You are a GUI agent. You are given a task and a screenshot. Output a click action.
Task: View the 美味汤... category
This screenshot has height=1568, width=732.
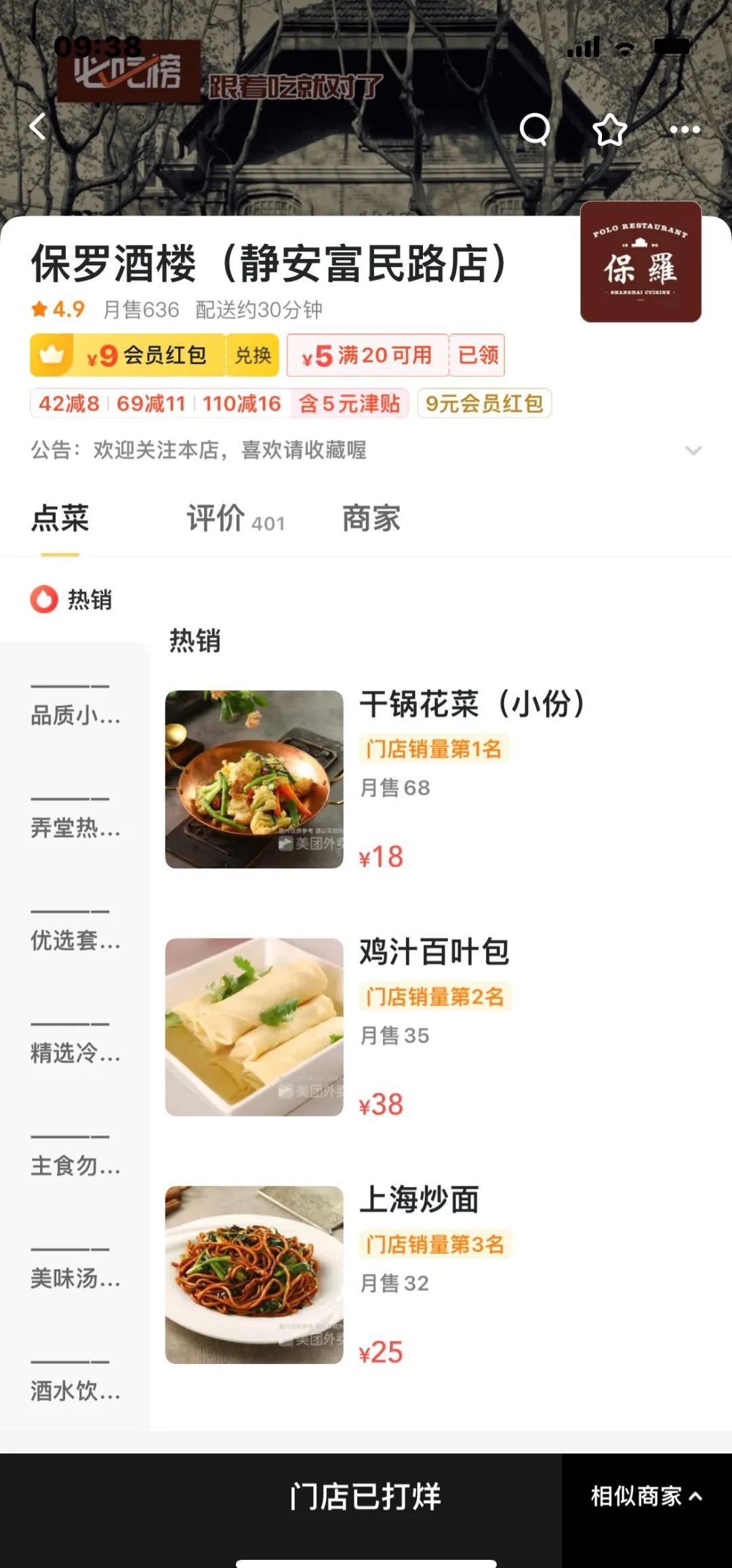click(x=75, y=1278)
